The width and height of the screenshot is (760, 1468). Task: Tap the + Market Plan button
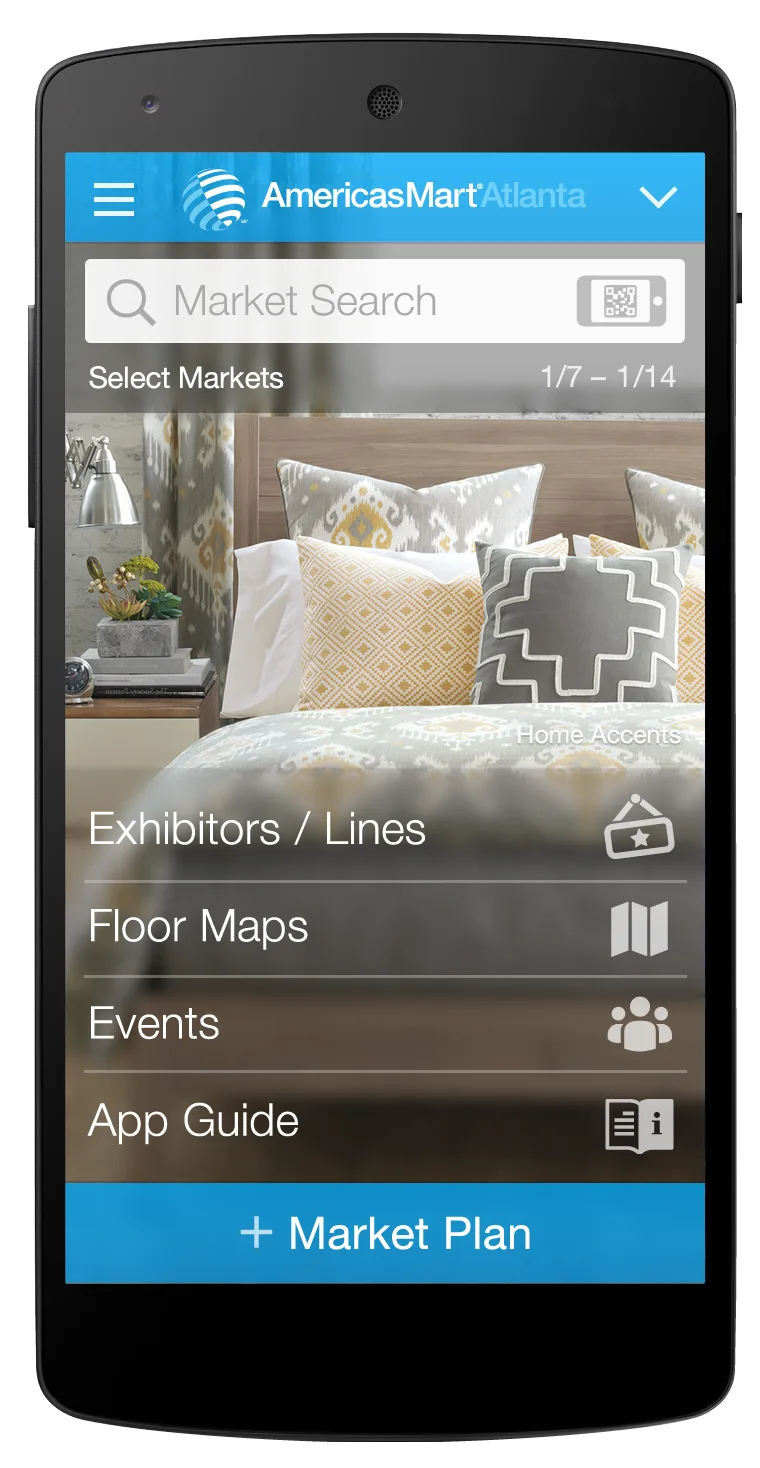tap(383, 1233)
